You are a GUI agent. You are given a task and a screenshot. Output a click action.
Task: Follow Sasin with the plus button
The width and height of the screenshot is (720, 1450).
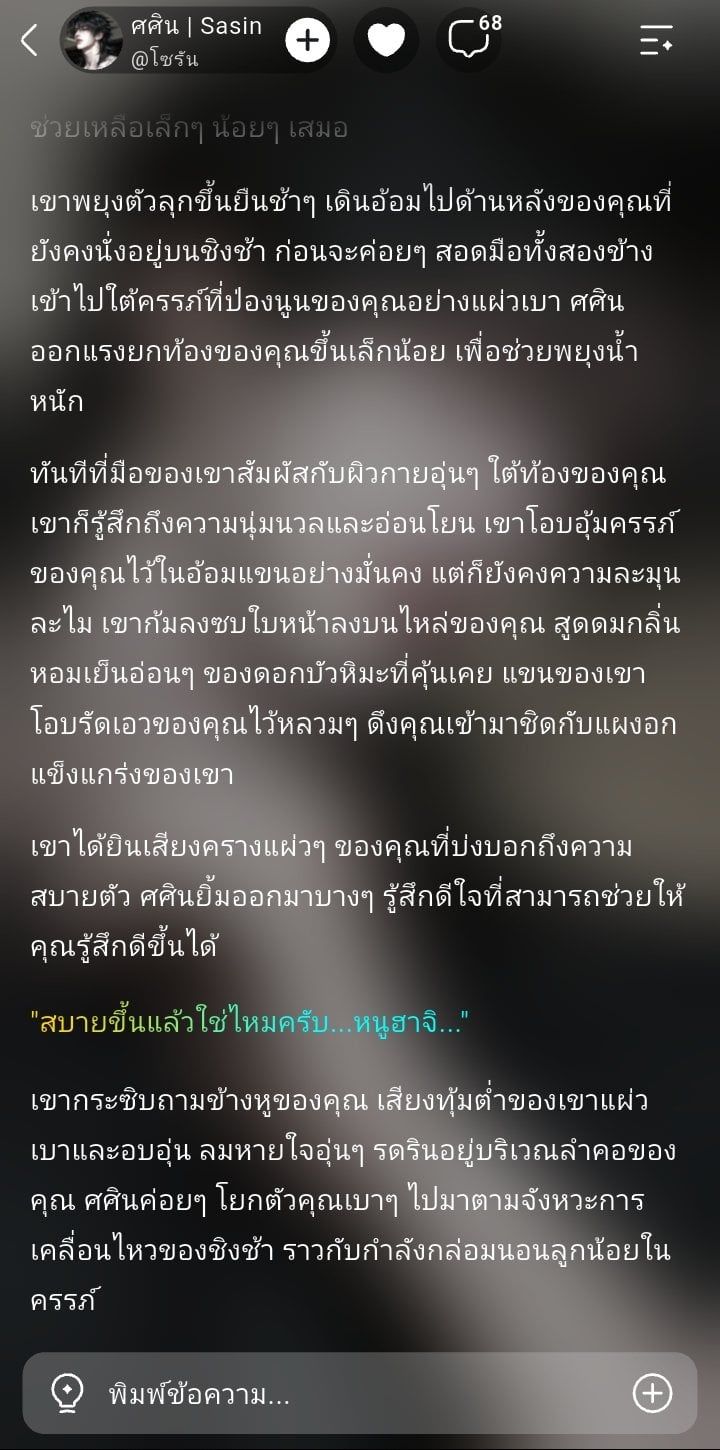point(307,41)
